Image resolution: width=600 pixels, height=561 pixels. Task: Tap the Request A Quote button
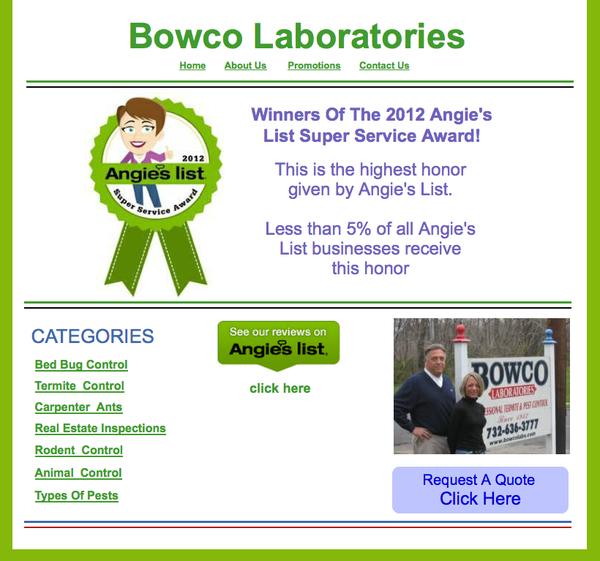[x=479, y=489]
